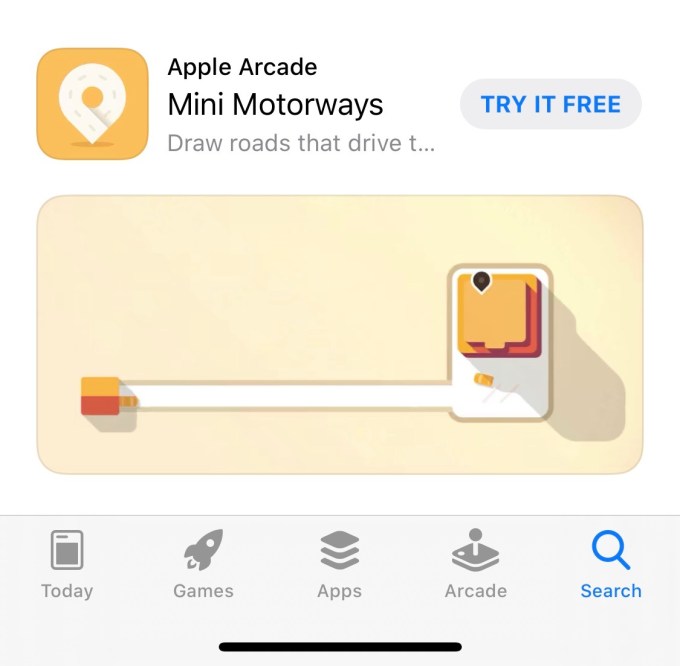Image resolution: width=680 pixels, height=666 pixels.
Task: Open the Arcade tab
Action: [475, 564]
